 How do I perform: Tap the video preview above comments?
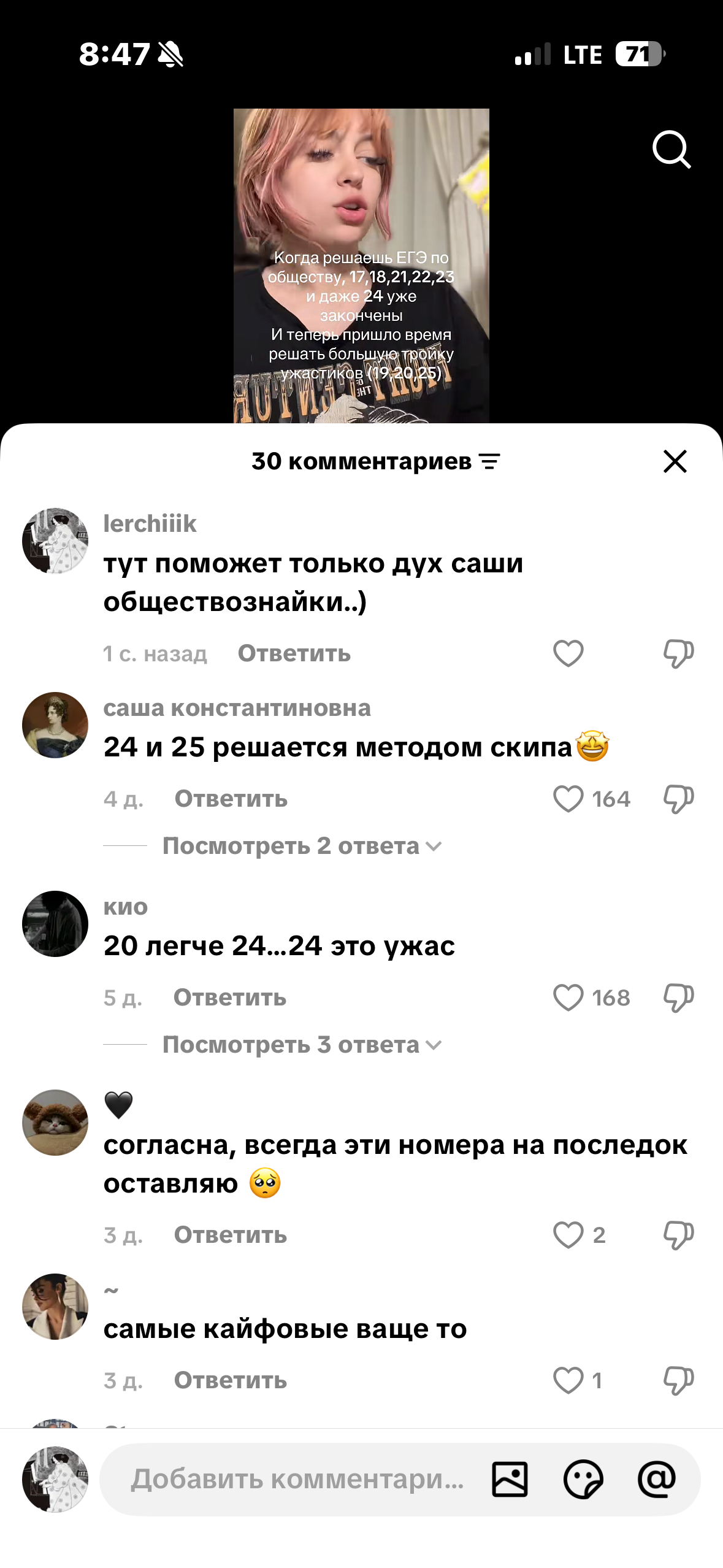point(361,266)
